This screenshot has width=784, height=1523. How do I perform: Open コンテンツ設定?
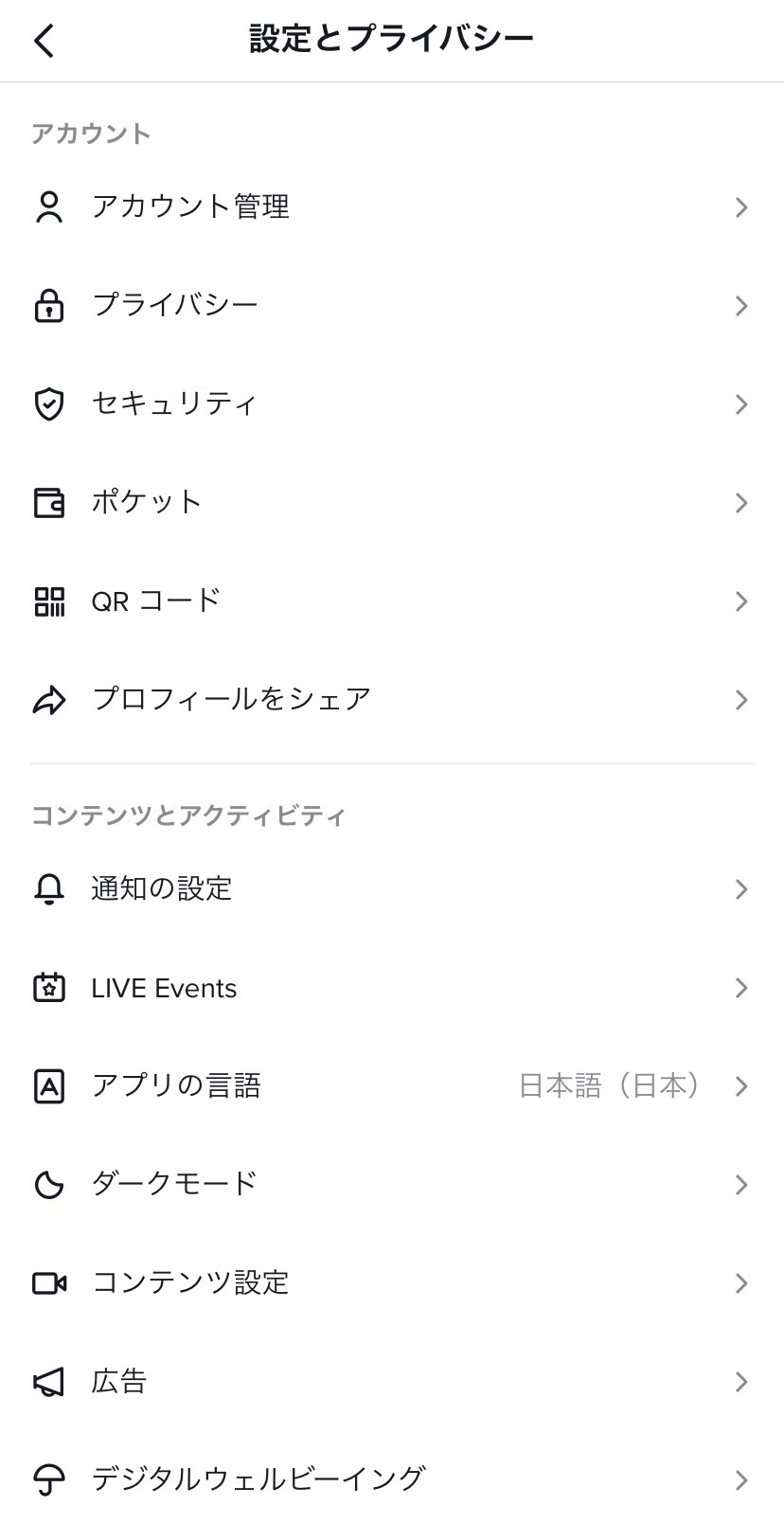click(392, 1282)
